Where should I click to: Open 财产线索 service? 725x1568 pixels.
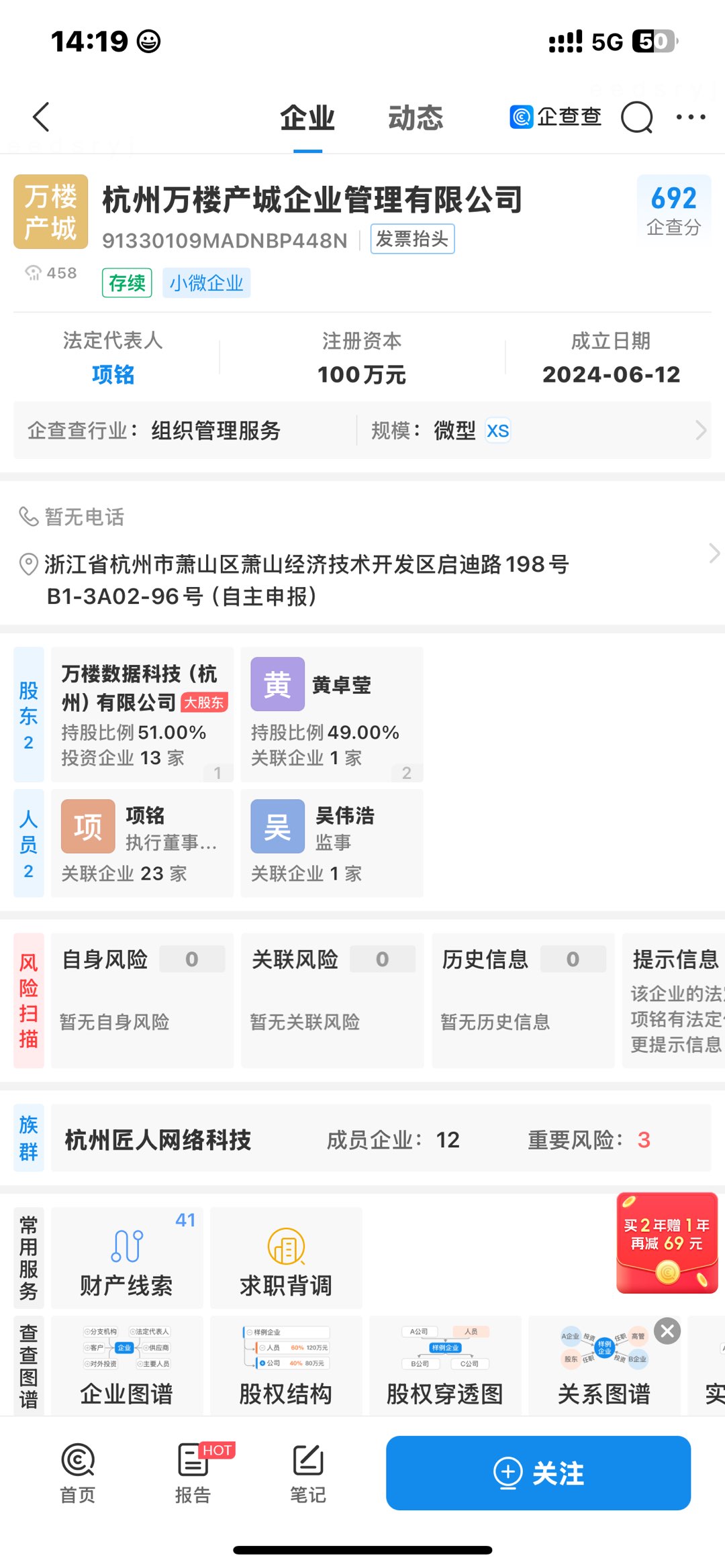[127, 1258]
